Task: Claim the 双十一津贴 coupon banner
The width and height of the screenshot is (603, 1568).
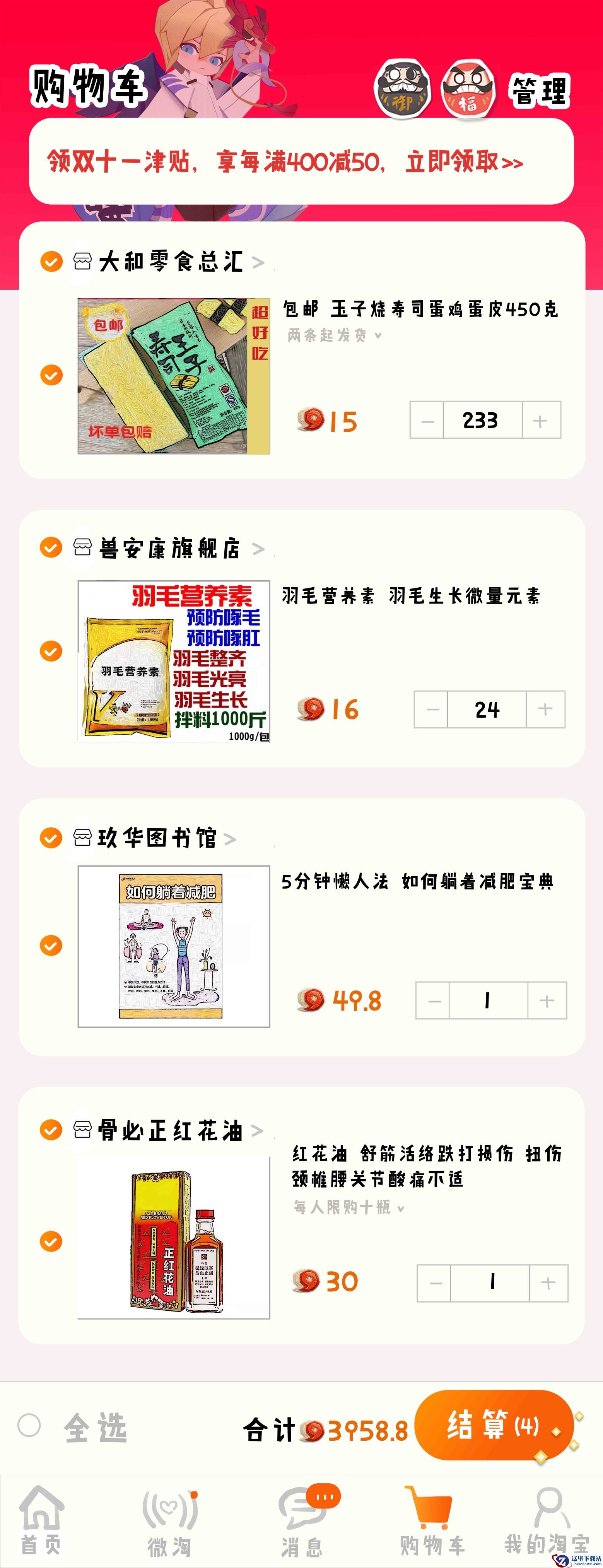Action: pyautogui.click(x=301, y=161)
